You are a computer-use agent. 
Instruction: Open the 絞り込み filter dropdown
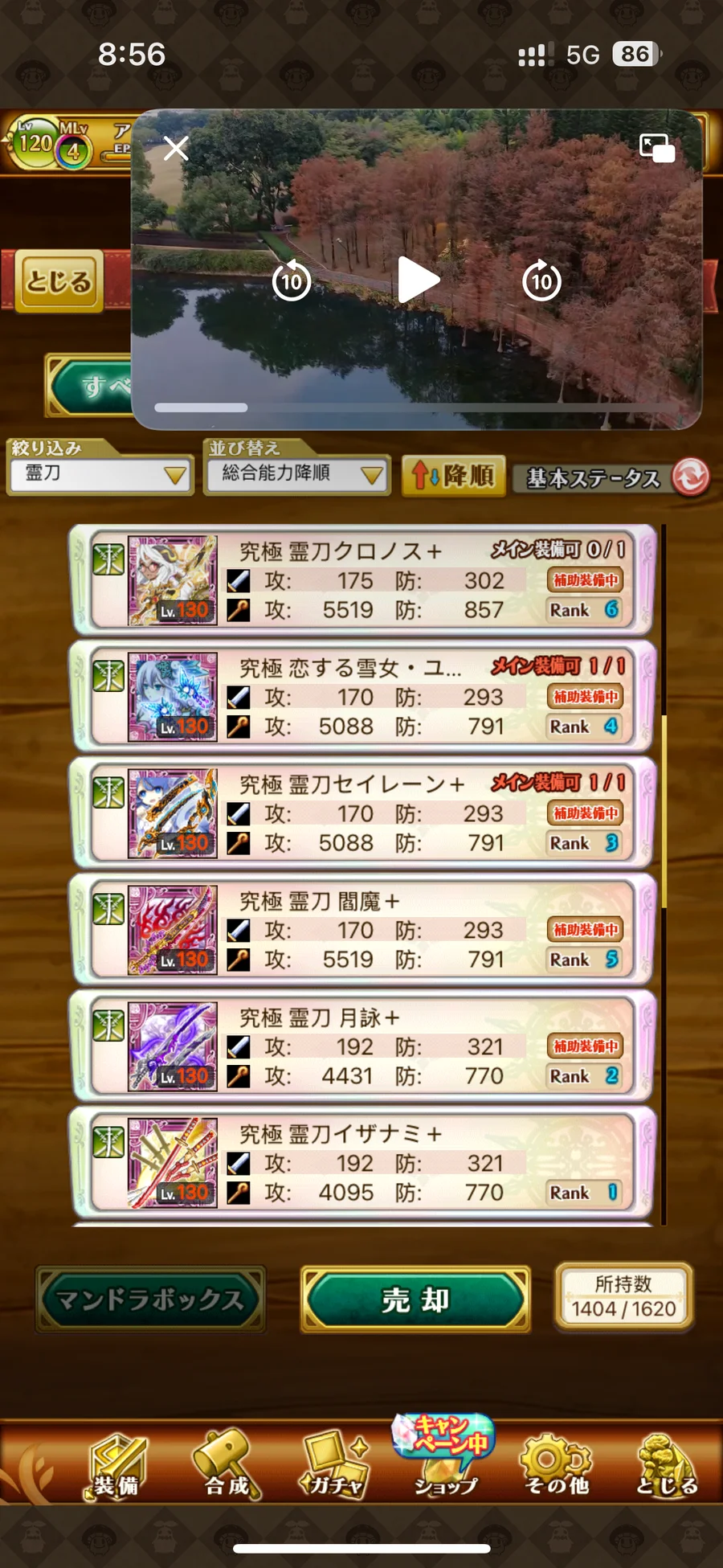coord(100,474)
